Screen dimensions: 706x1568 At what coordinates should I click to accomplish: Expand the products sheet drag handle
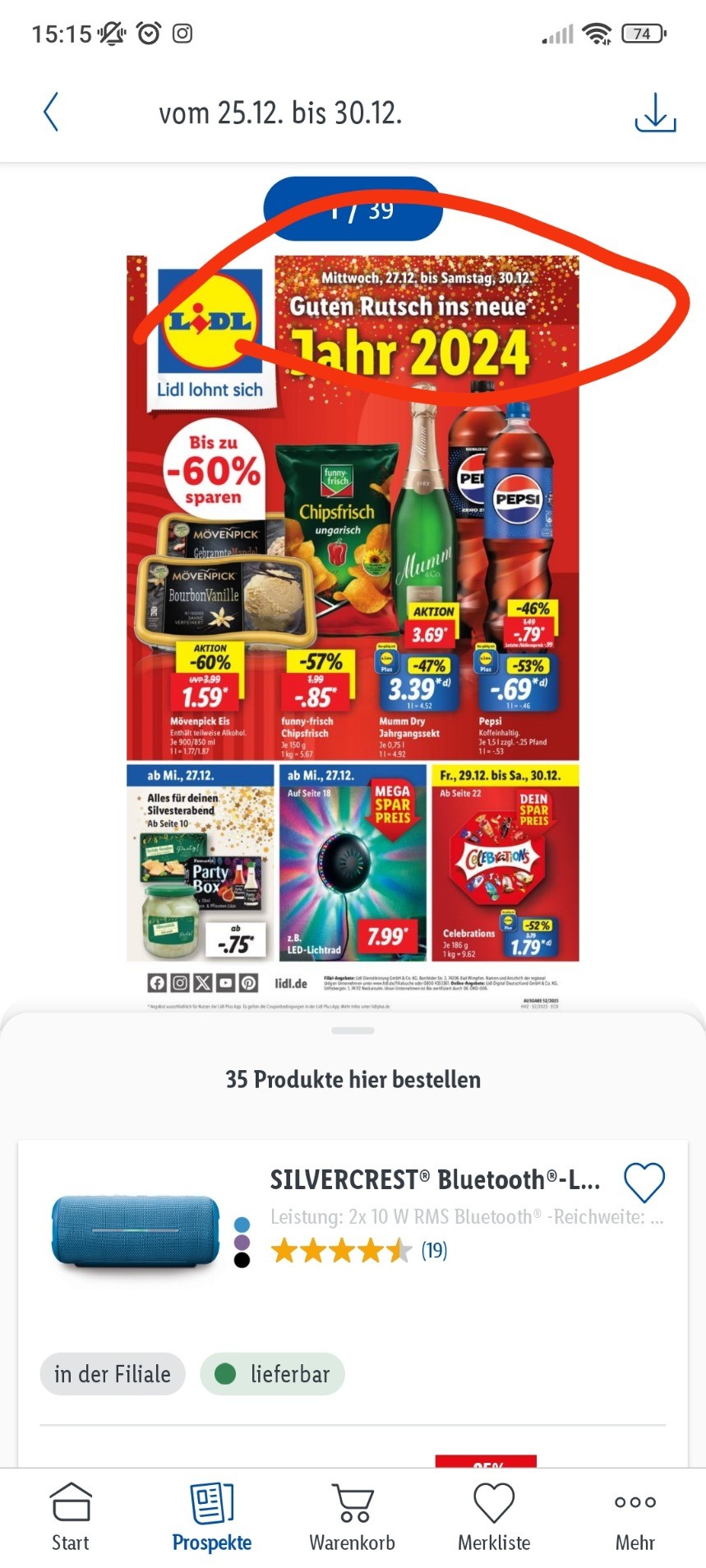[x=353, y=1030]
